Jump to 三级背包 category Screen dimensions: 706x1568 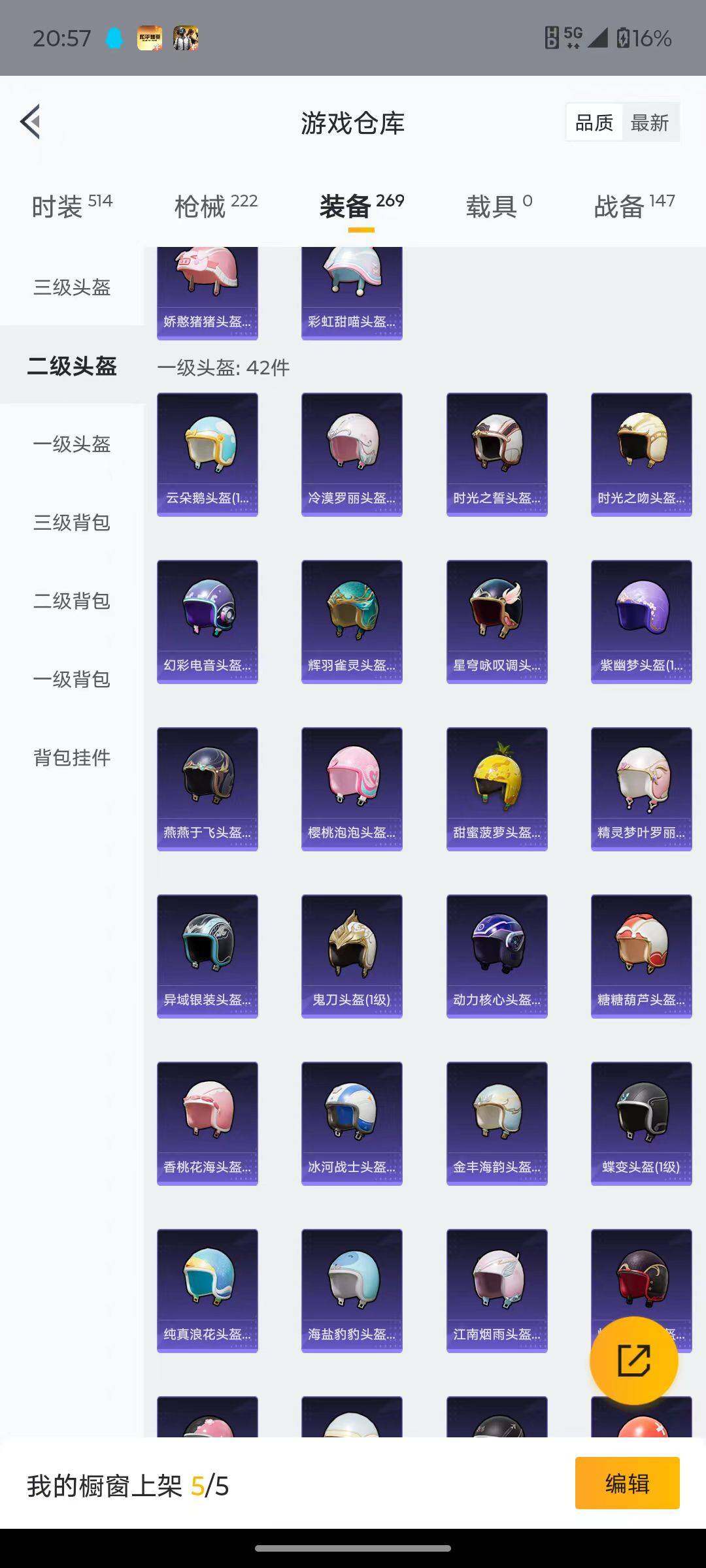[72, 523]
